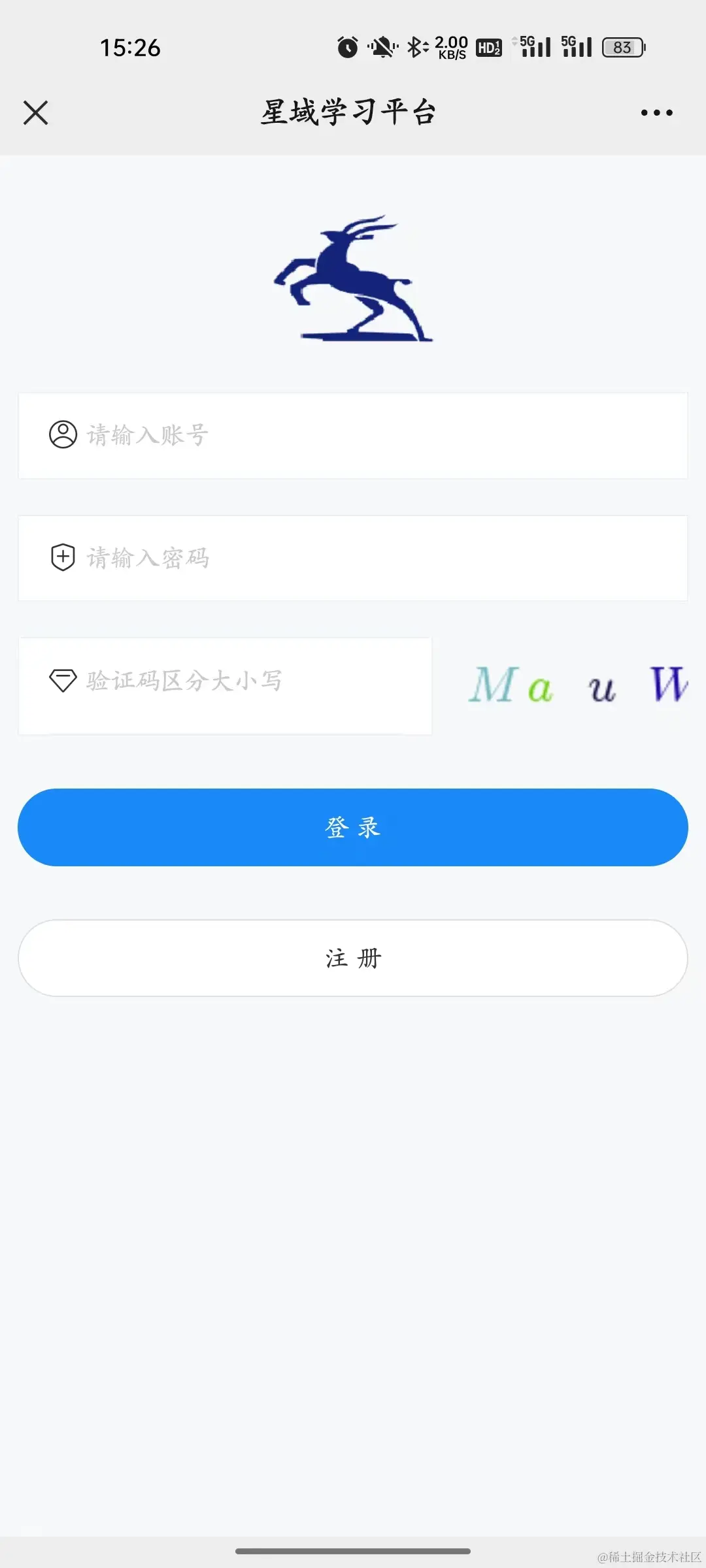Click the 星域学习平台 title text
The width and height of the screenshot is (706, 1568).
[348, 111]
